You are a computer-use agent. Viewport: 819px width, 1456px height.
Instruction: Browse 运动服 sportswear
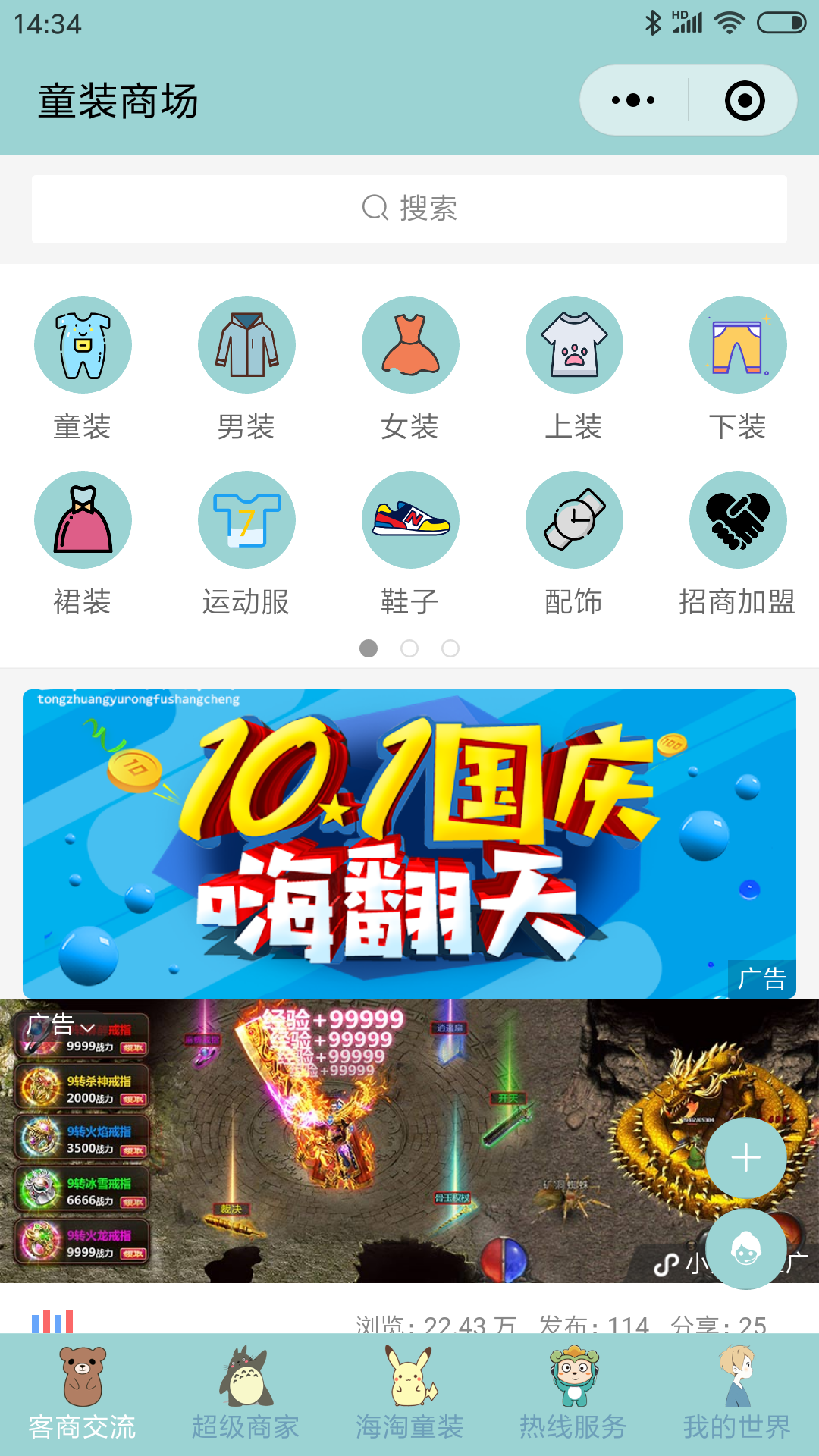point(246,521)
